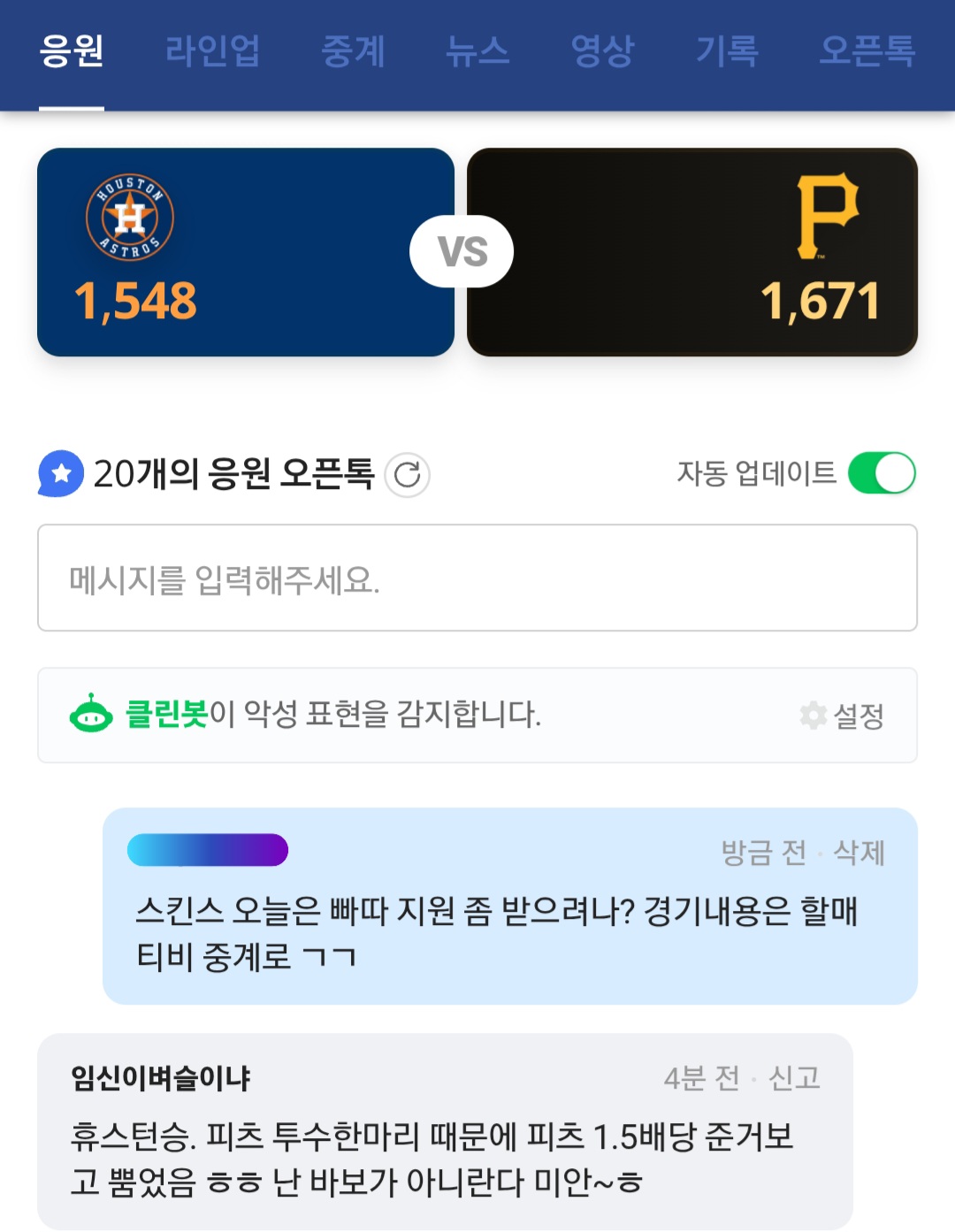Report 임신이벼슬이냐's comment via 신고
The width and height of the screenshot is (955, 1232).
point(794,1078)
